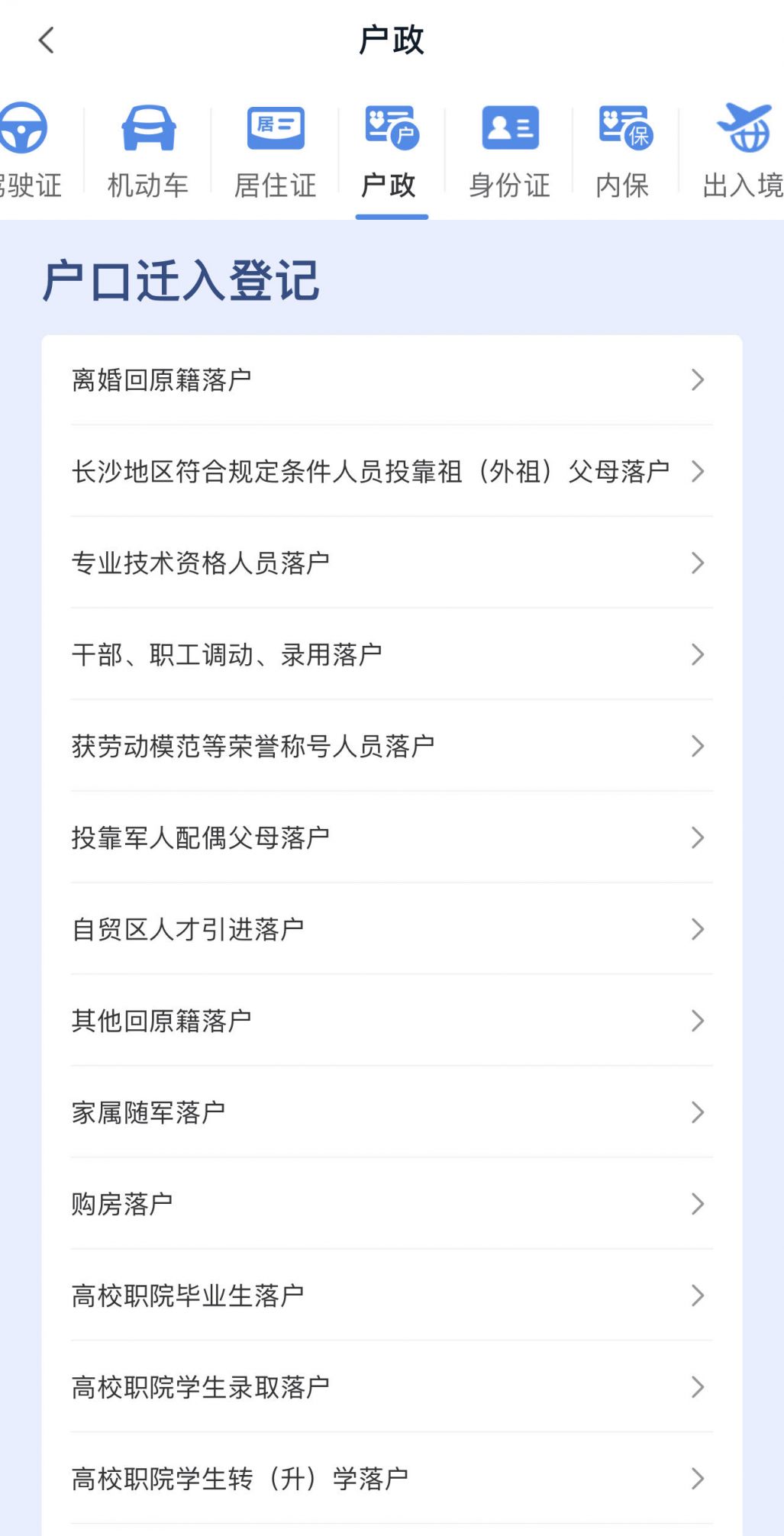The height and width of the screenshot is (1536, 784).
Task: Tap the 家属随军落户 row
Action: (391, 1113)
